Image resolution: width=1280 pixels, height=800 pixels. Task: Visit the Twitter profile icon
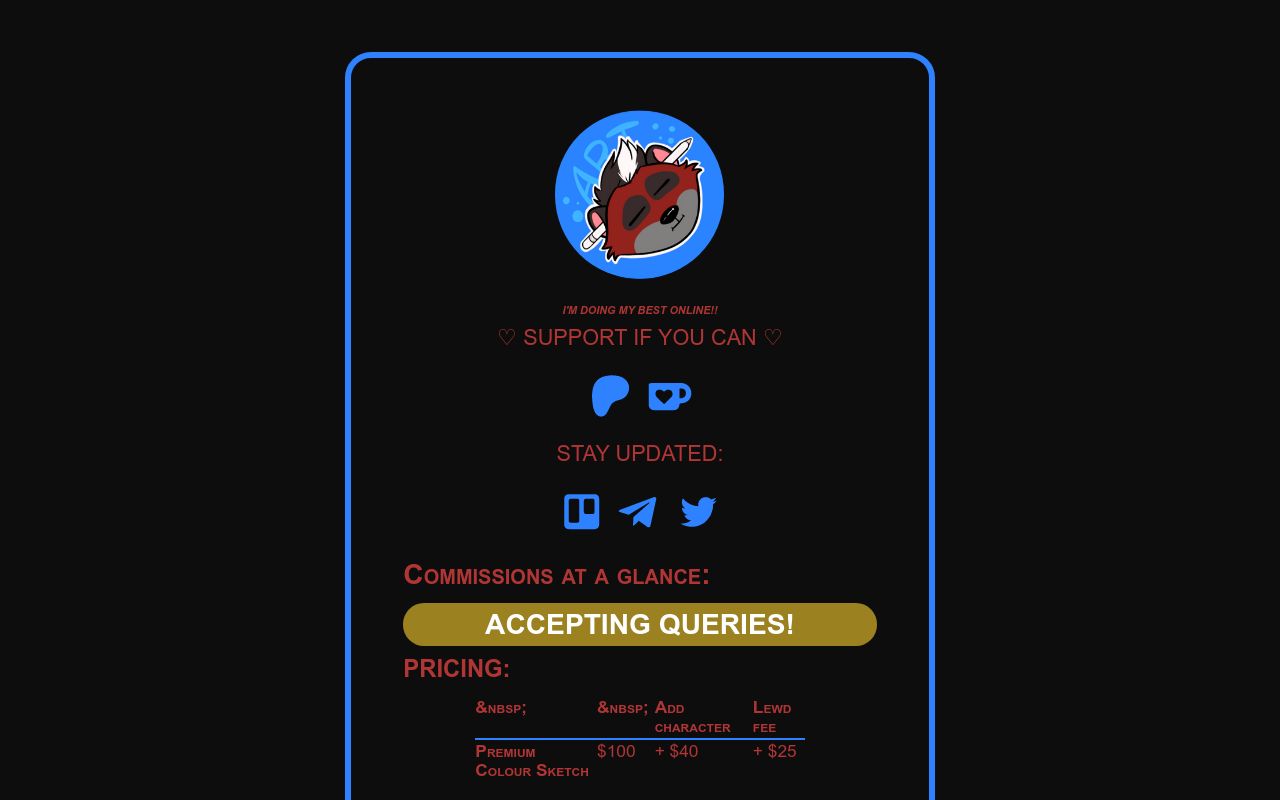tap(698, 512)
